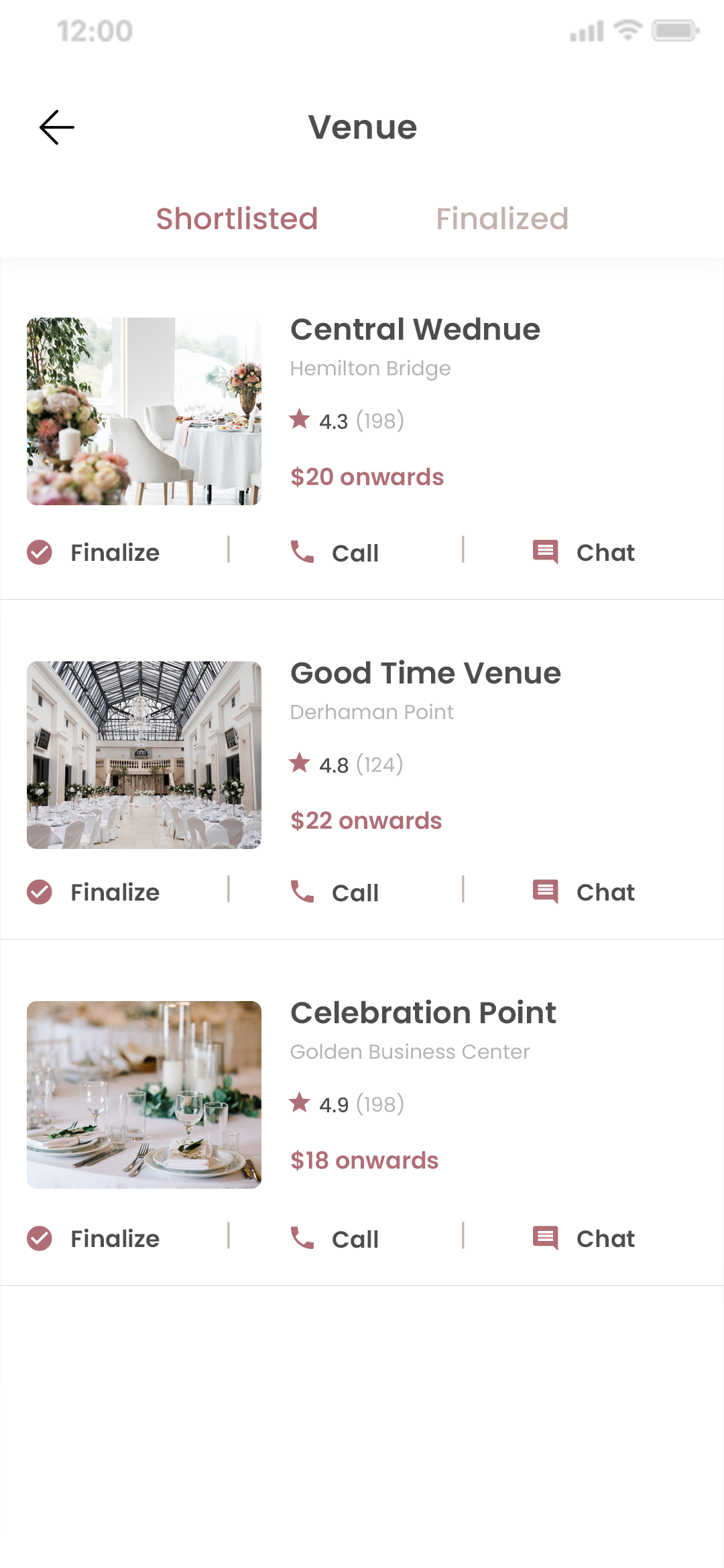View the Celebration Point photo

coord(144,1095)
